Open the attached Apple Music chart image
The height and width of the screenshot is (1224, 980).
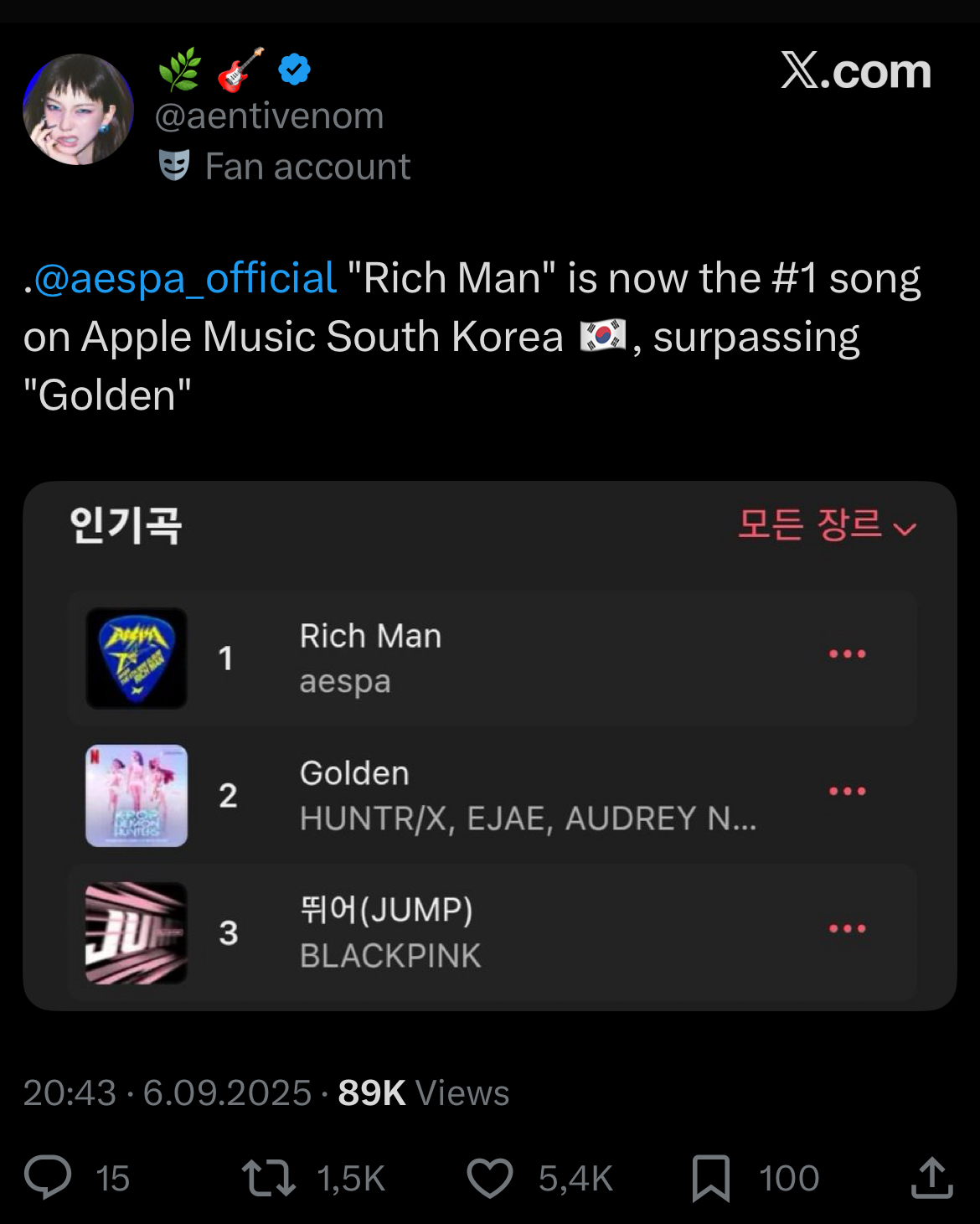click(490, 746)
